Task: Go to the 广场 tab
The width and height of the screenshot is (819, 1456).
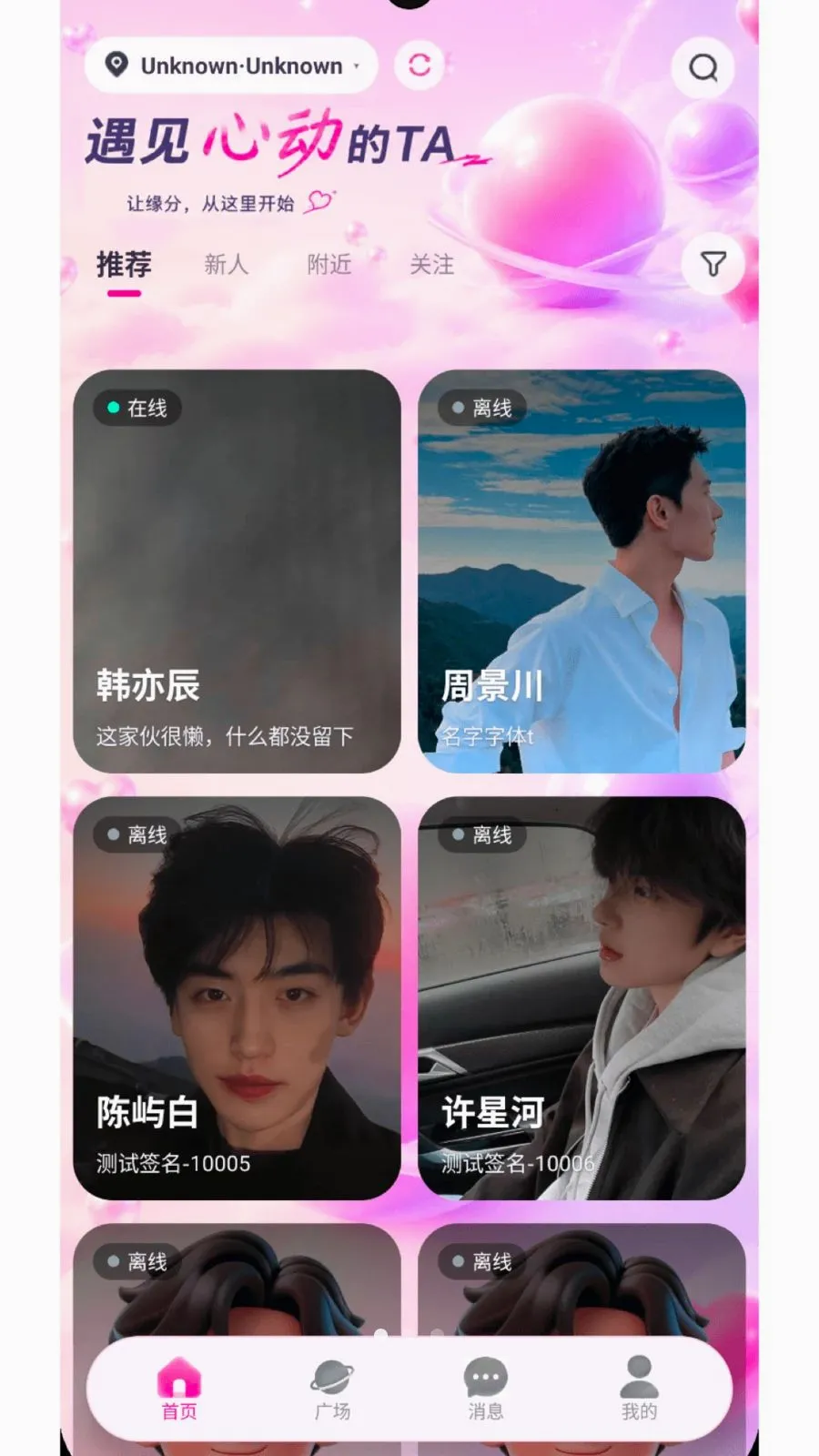Action: 332,1389
